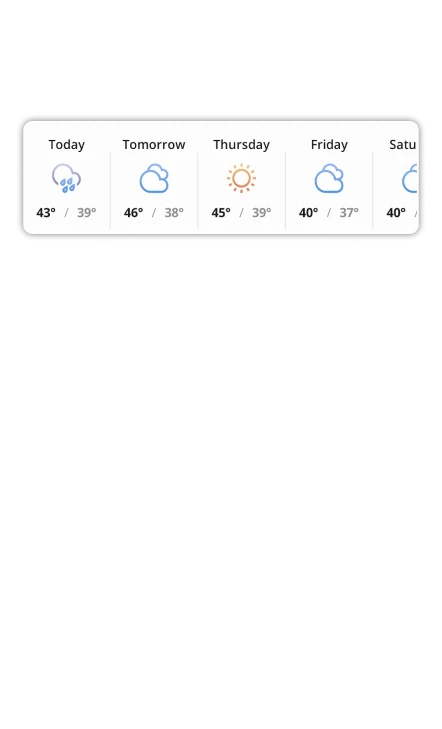Open Today's forecast card
The width and height of the screenshot is (442, 729).
pos(66,178)
